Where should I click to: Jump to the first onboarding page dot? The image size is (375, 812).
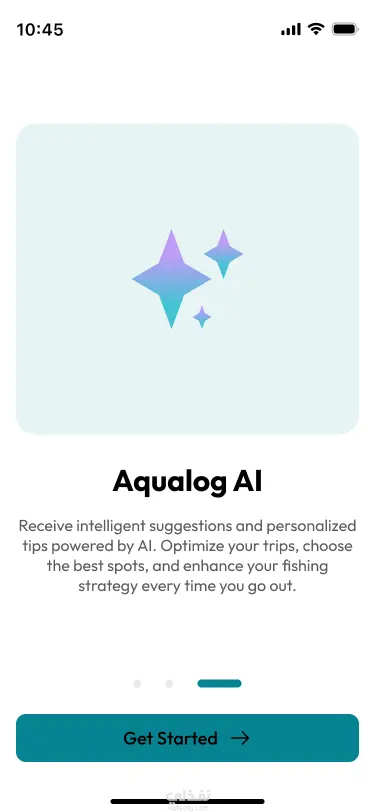[137, 684]
